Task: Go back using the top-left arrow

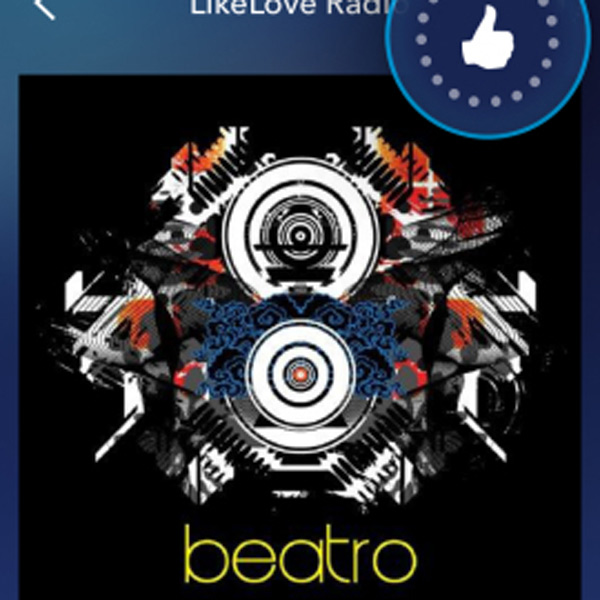Action: [x=43, y=9]
